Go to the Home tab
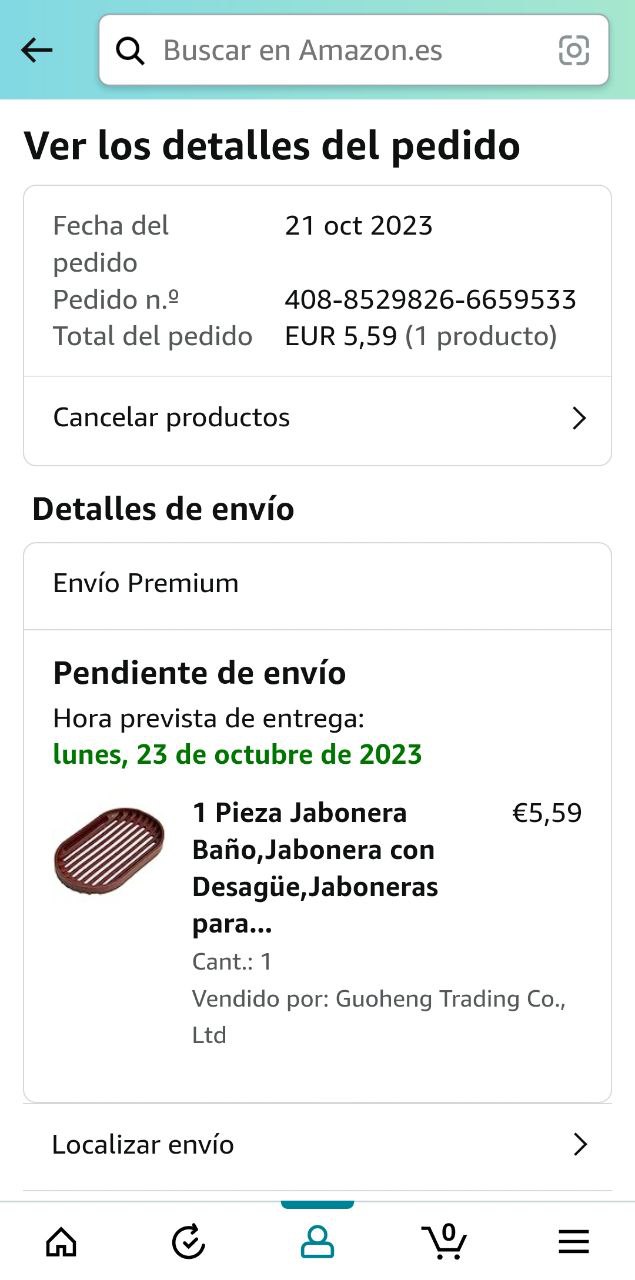The width and height of the screenshot is (635, 1280). [x=62, y=1242]
